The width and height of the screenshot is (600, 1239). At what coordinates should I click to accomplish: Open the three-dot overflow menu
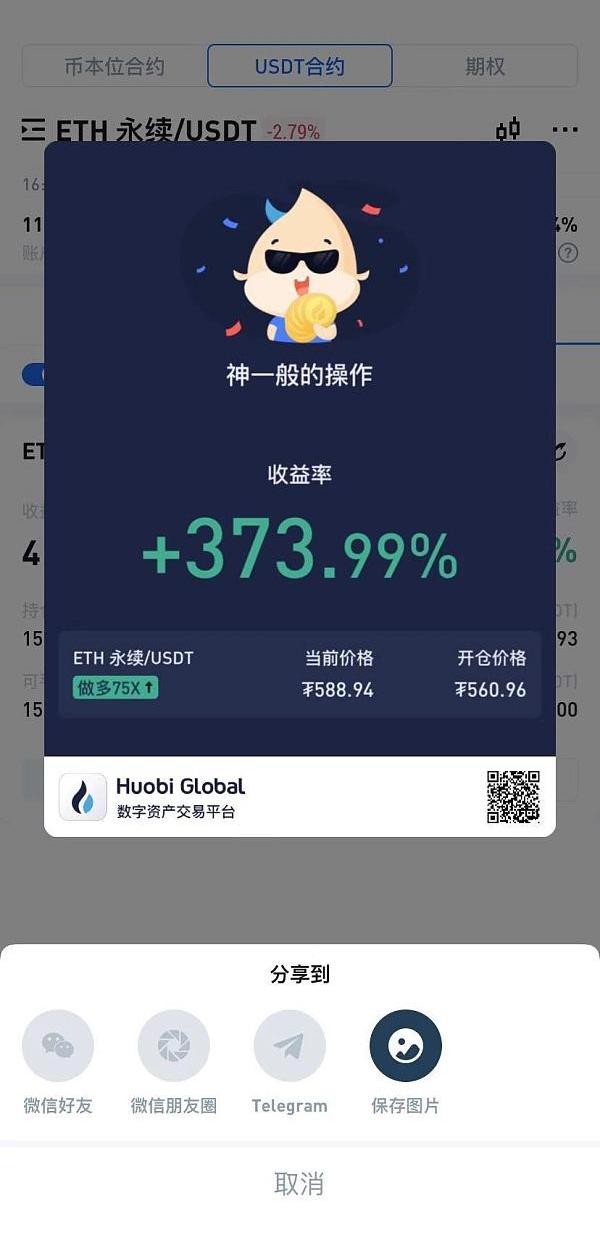(565, 130)
